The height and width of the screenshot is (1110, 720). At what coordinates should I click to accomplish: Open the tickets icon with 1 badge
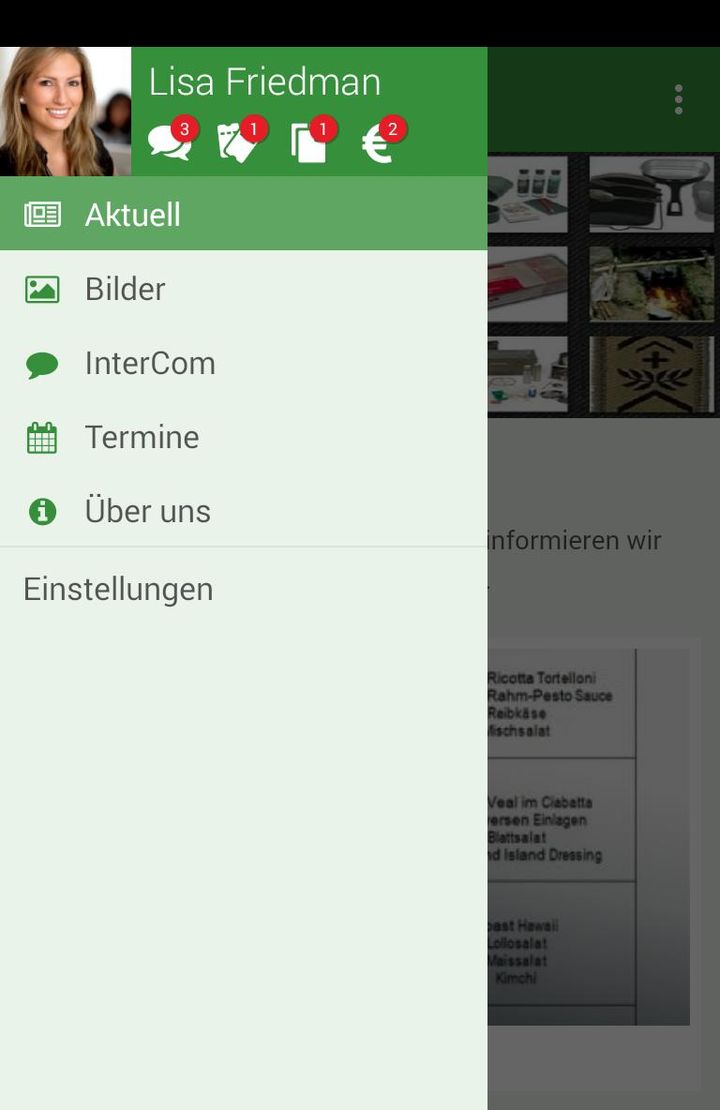239,142
